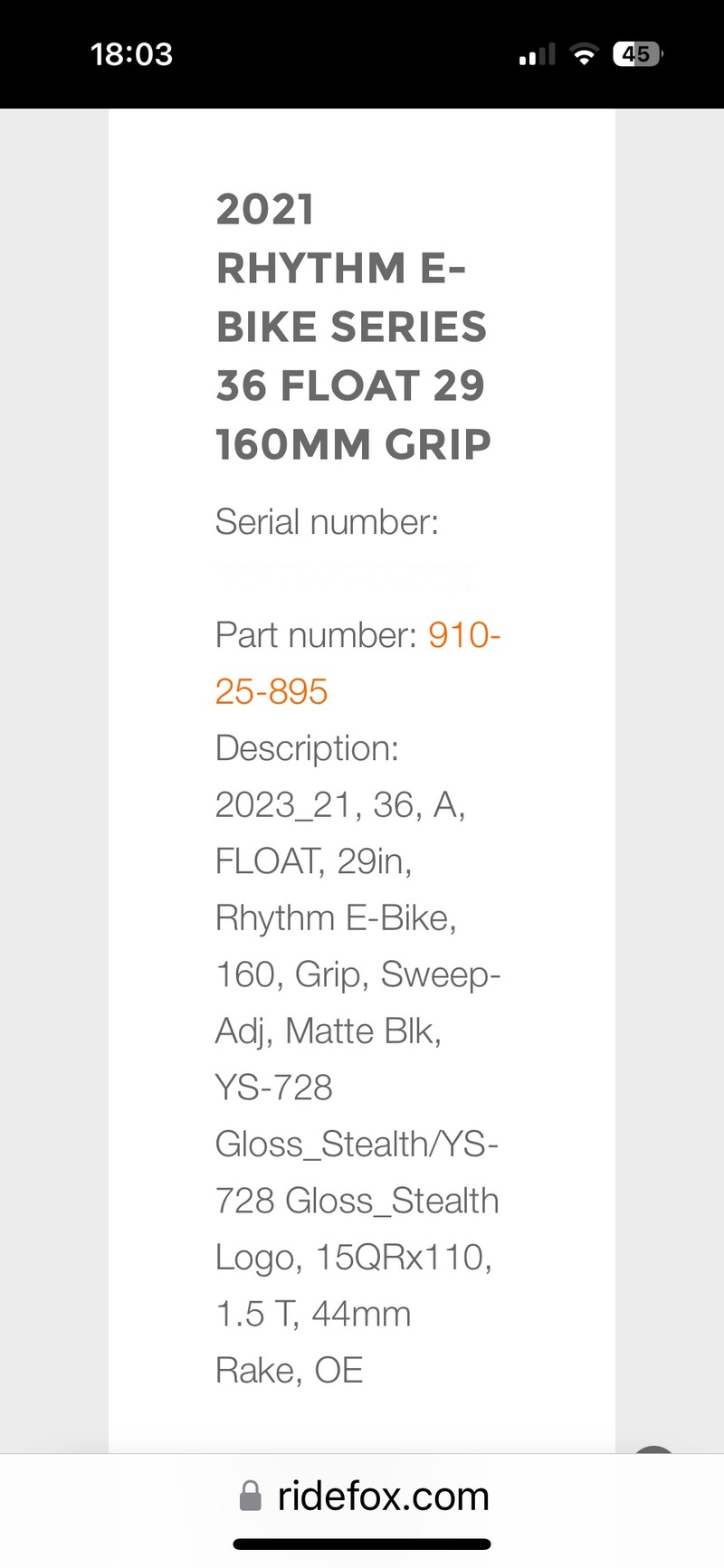Screen dimensions: 724x1568
Task: Open the part number 910-25-895 link
Action: pos(463,636)
